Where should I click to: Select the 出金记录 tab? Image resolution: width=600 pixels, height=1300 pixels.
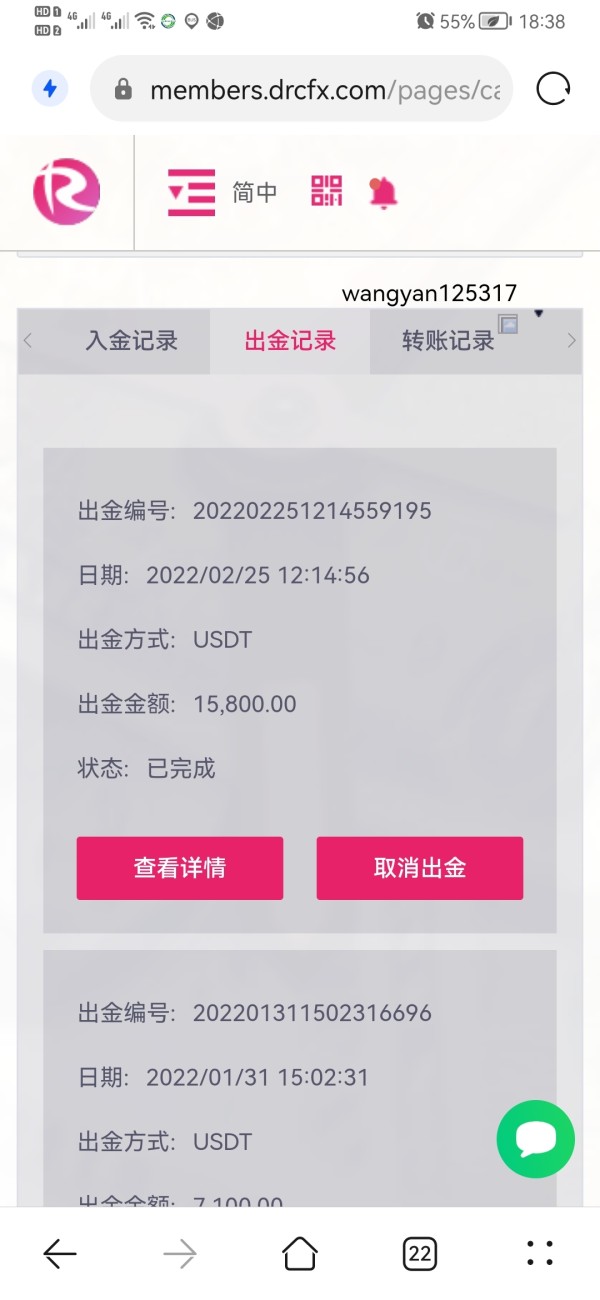tap(290, 340)
